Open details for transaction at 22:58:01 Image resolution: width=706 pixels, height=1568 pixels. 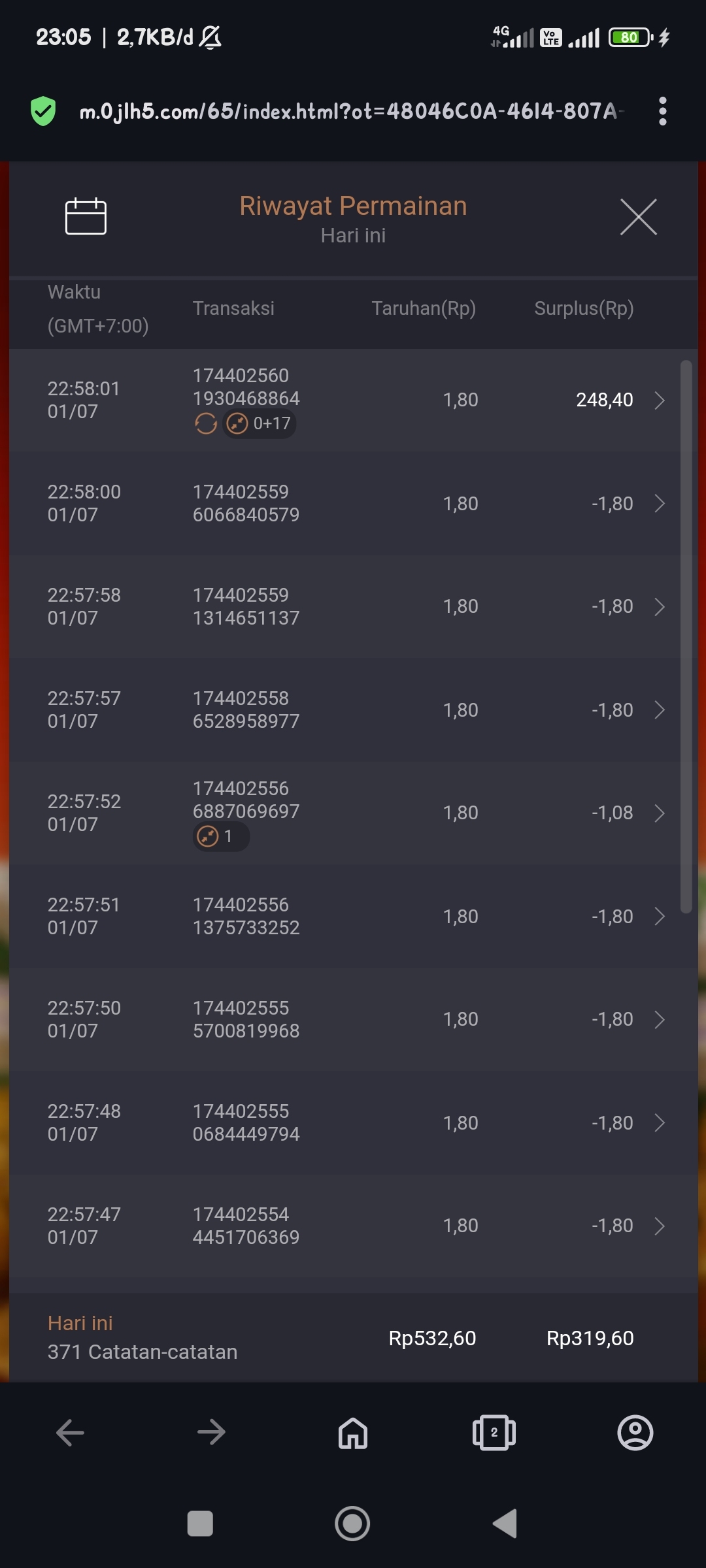pyautogui.click(x=660, y=400)
